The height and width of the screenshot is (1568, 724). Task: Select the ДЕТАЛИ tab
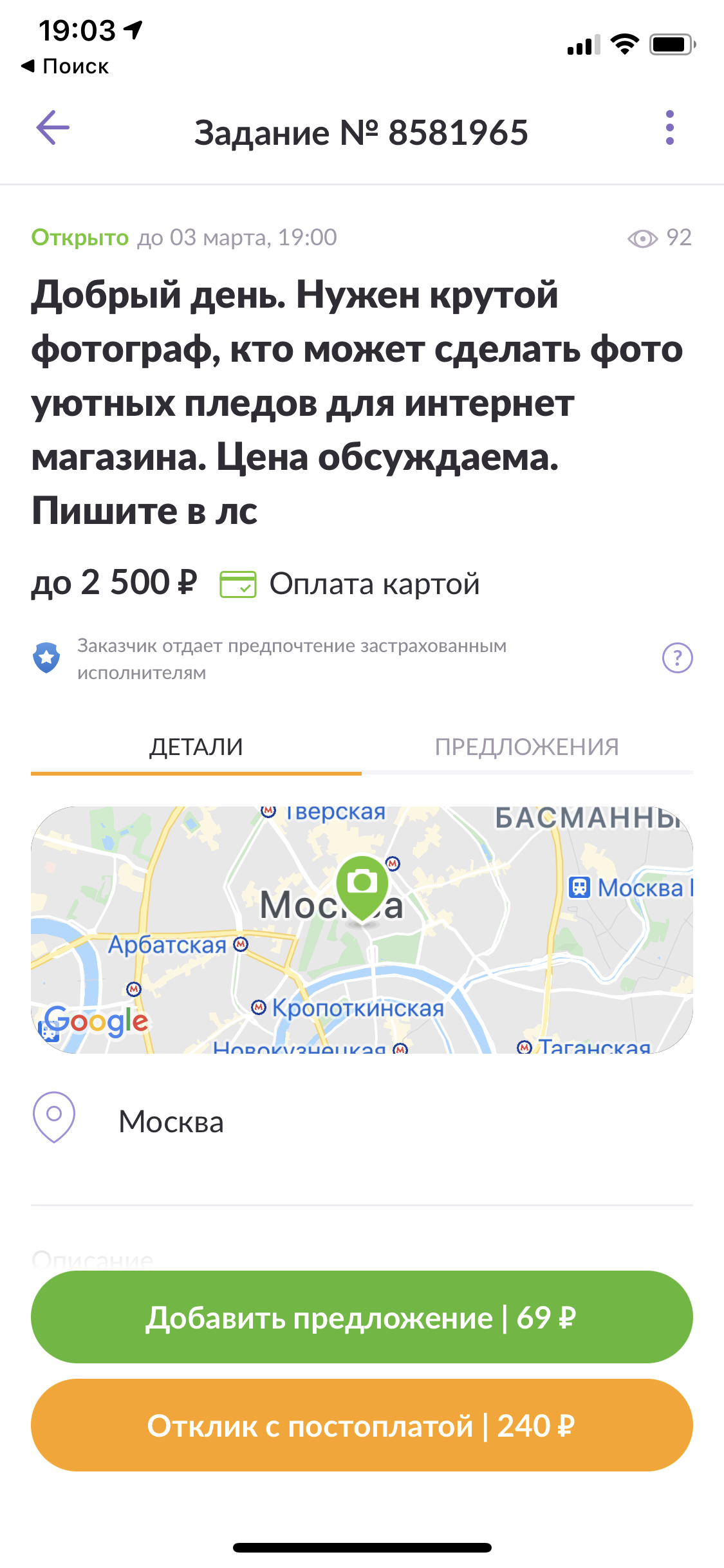coord(196,747)
